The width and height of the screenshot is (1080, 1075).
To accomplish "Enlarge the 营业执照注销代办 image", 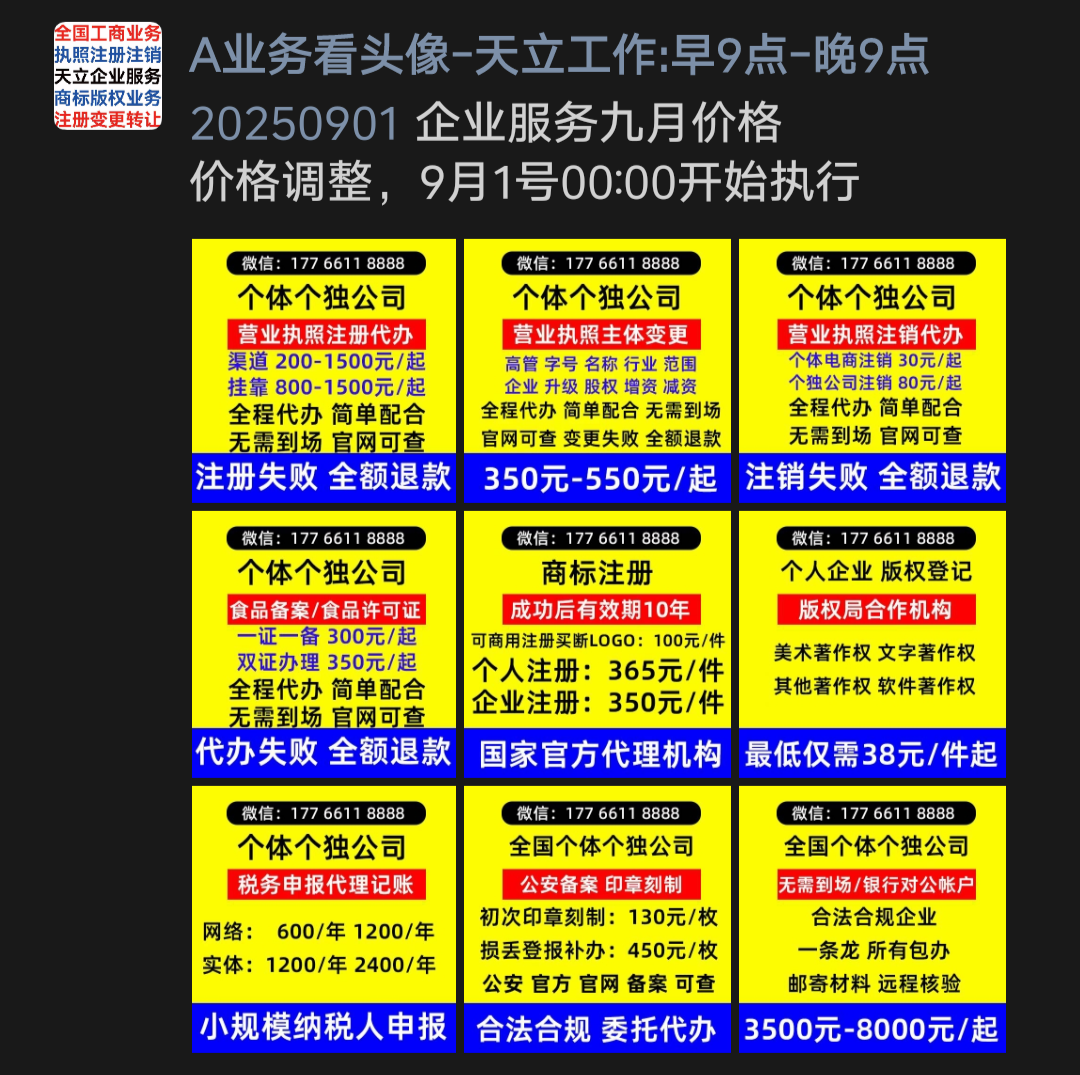I will pyautogui.click(x=872, y=370).
